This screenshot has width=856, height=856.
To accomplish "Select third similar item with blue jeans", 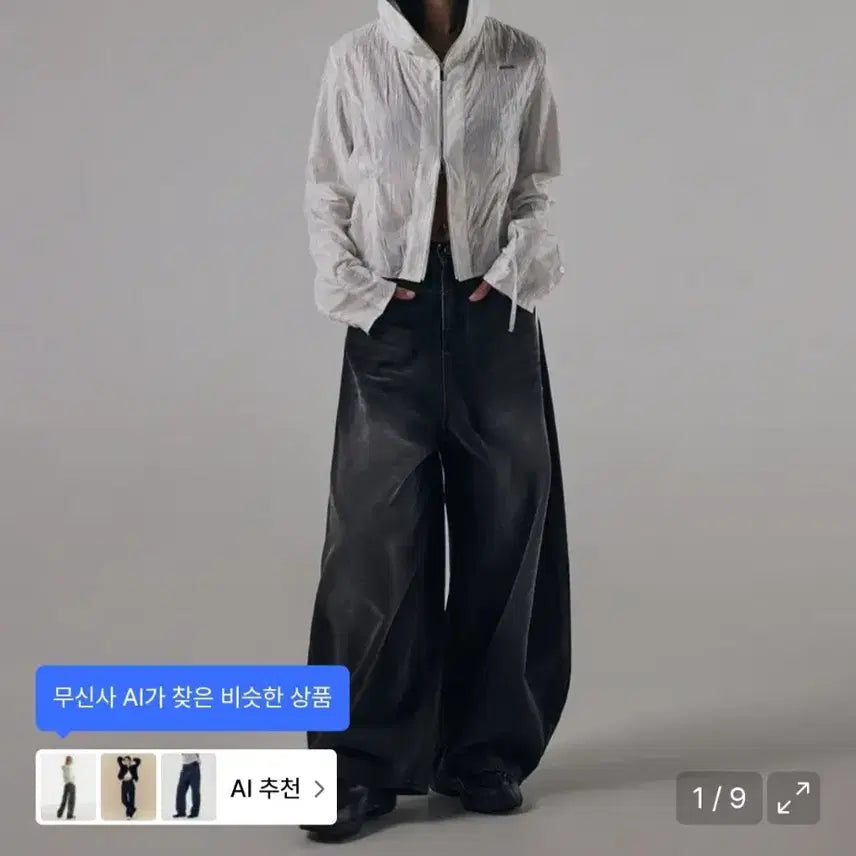I will click(x=188, y=788).
